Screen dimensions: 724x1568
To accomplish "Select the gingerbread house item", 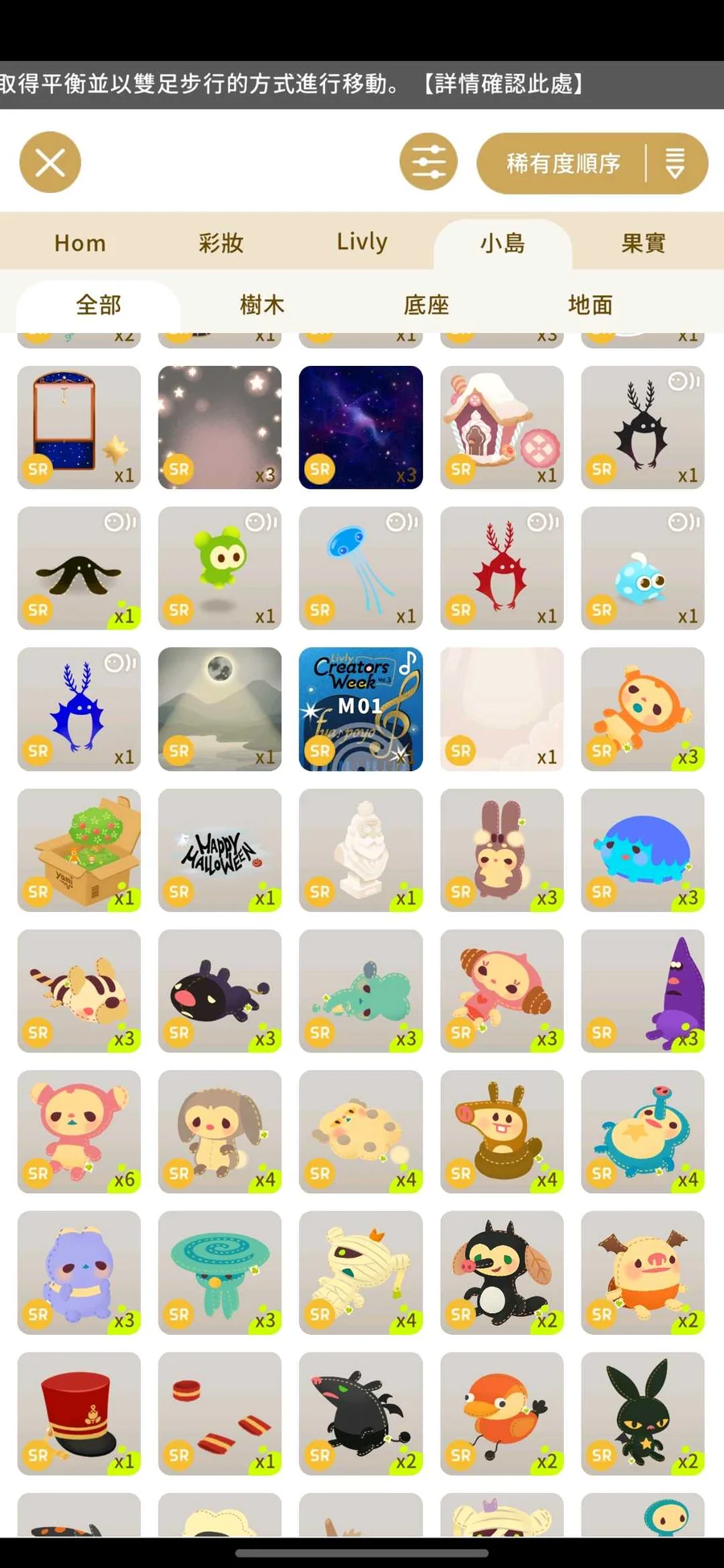I will [x=502, y=427].
